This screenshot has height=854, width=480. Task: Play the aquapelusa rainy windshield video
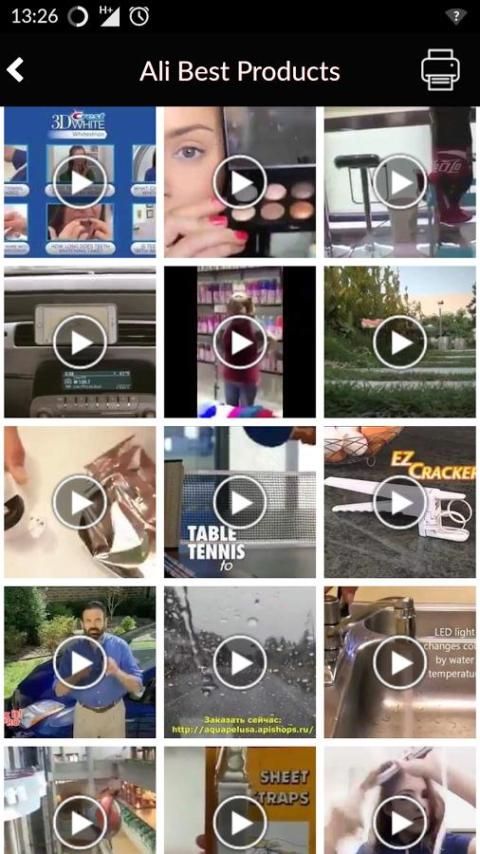click(240, 662)
